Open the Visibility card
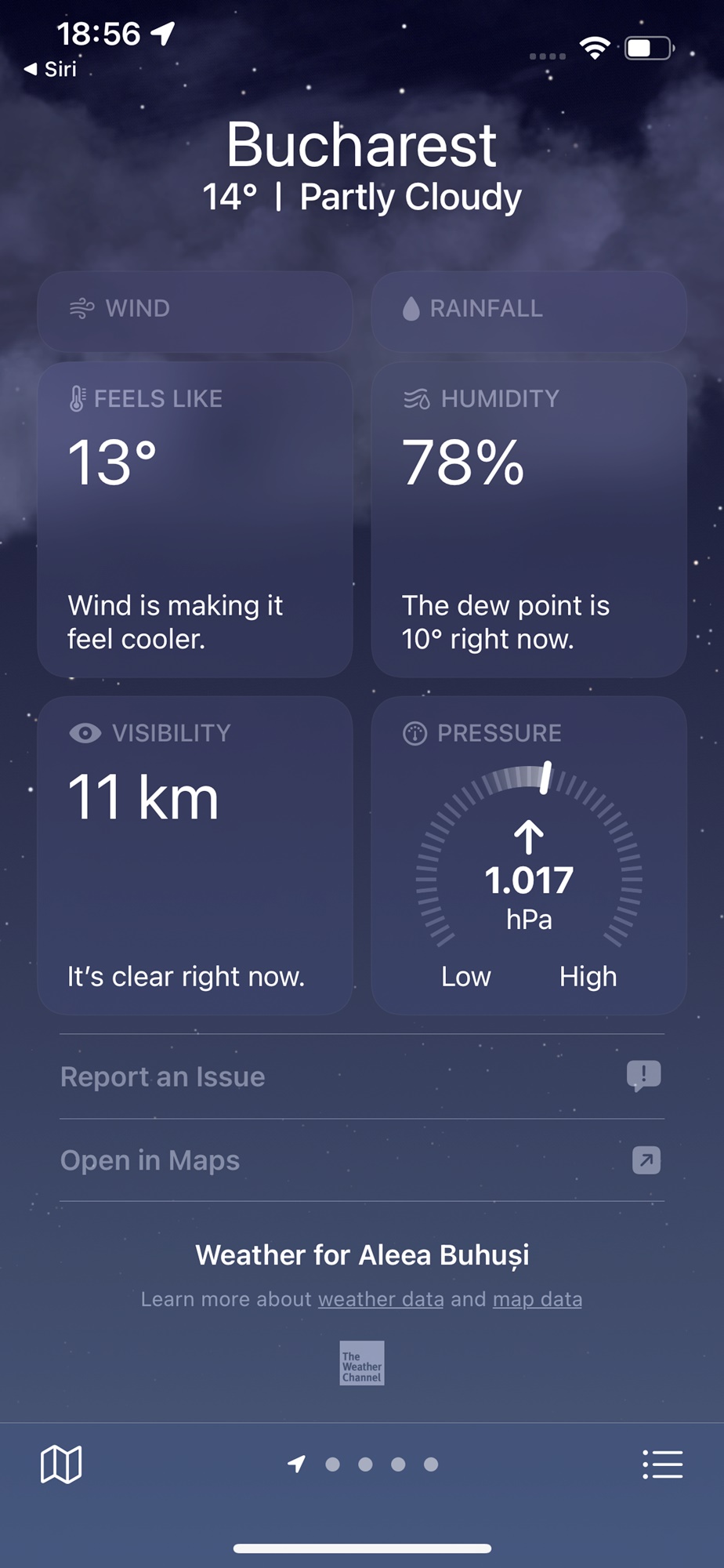724x1568 pixels. pyautogui.click(x=195, y=855)
